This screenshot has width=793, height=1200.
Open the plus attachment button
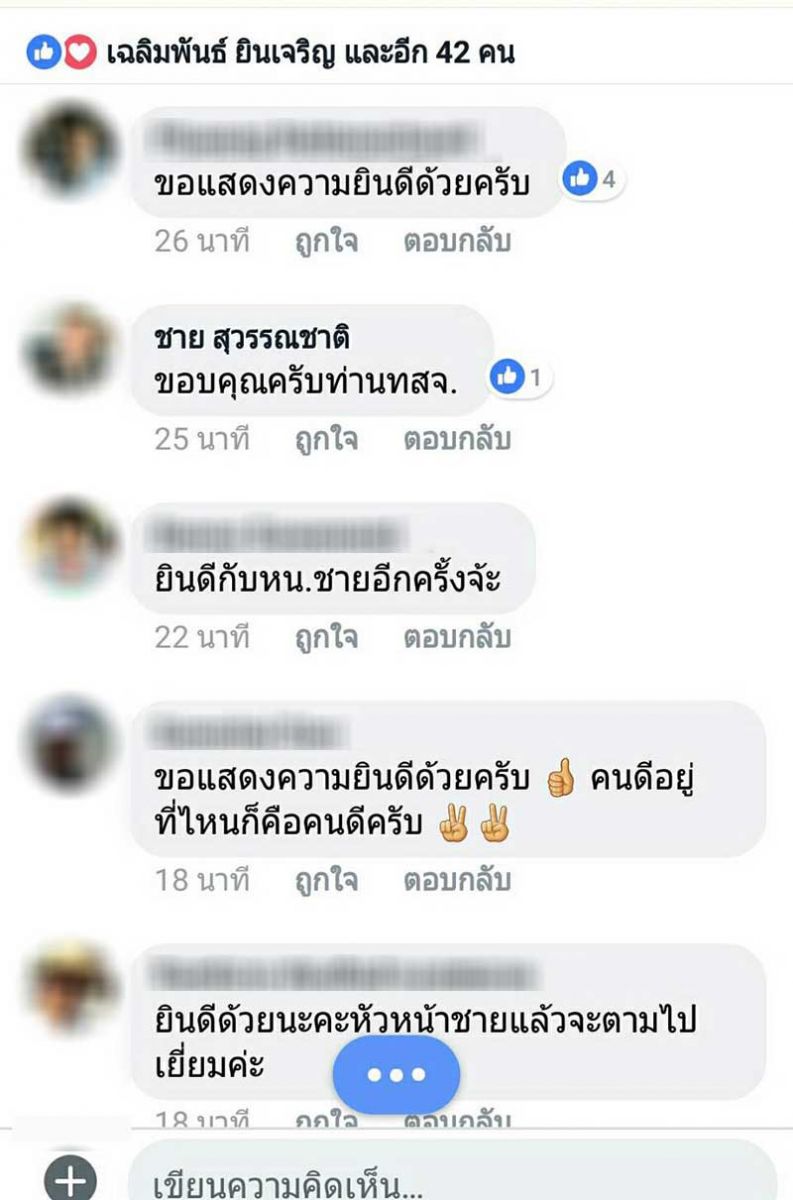pyautogui.click(x=68, y=1181)
